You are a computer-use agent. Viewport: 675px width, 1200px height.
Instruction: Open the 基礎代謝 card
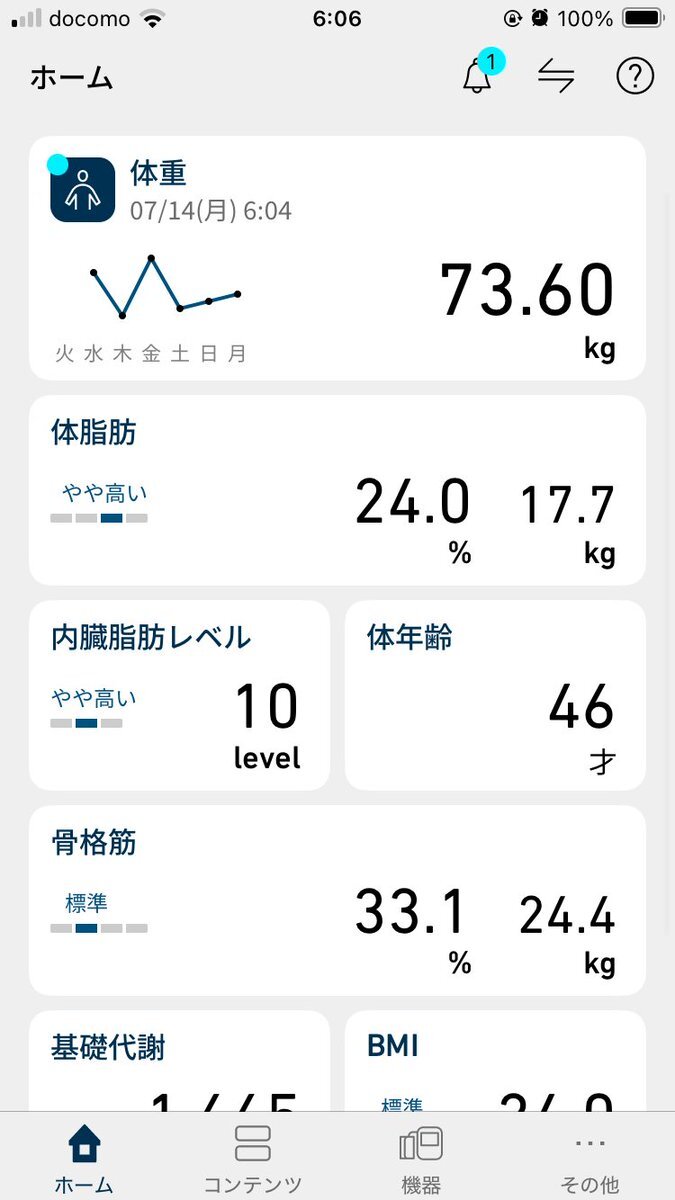179,1061
